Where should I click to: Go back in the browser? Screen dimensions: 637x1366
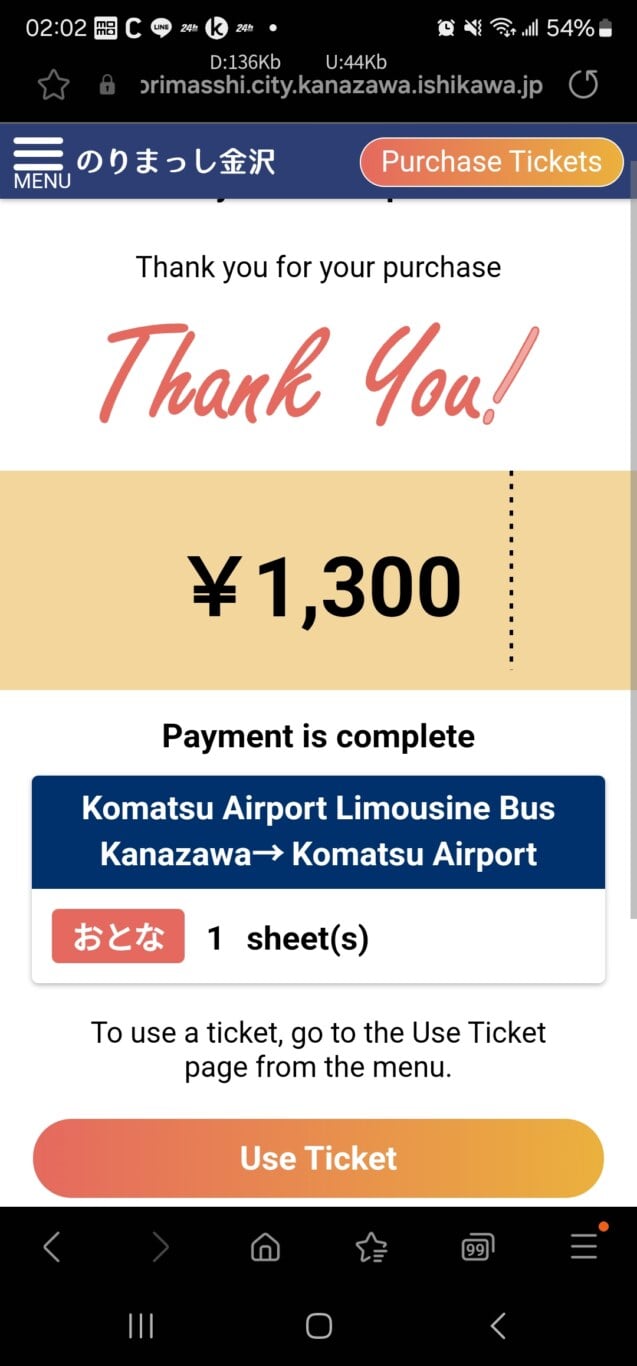[x=52, y=1246]
